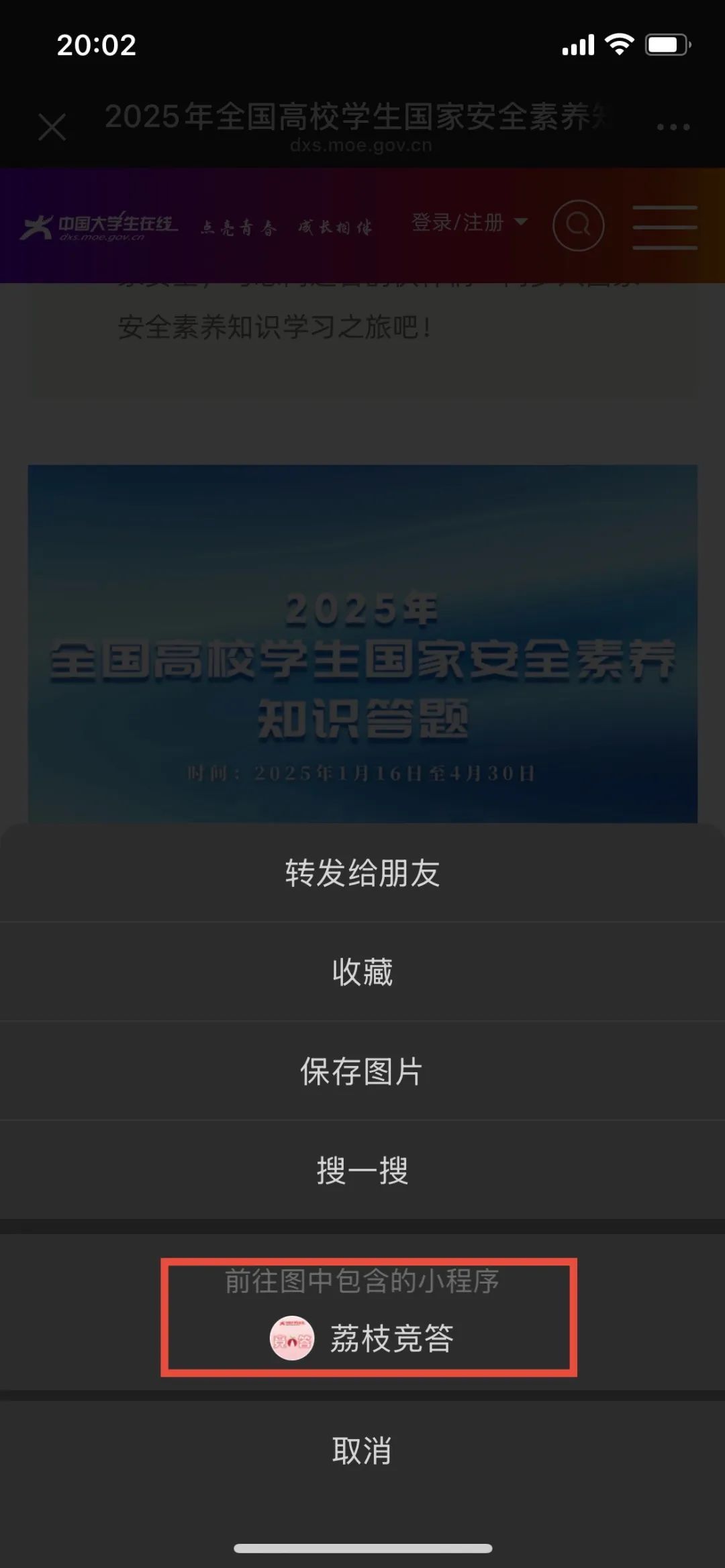
Task: Select 转发给朋友 to forward the image
Action: tap(362, 873)
